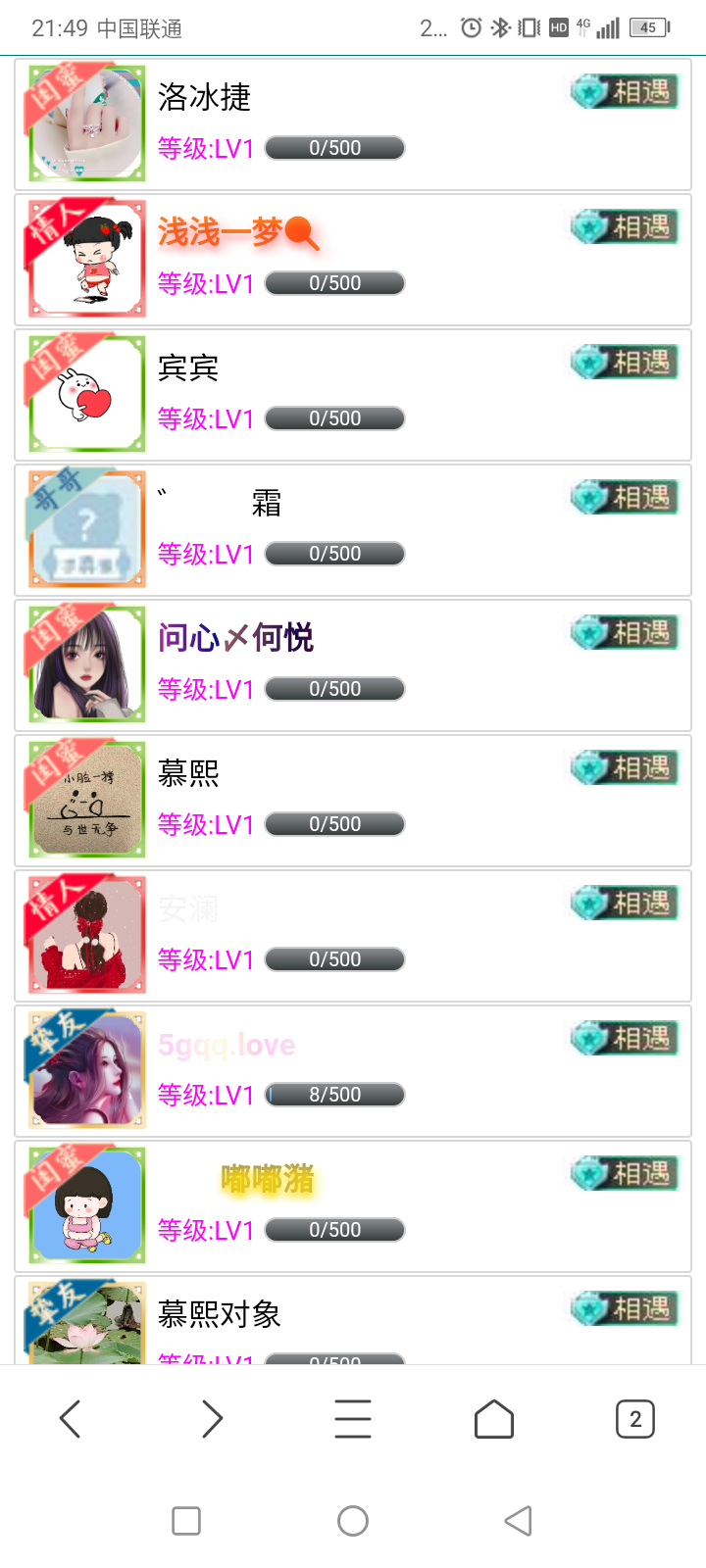This screenshot has width=706, height=1568.
Task: Open 洛冰捷's profile row
Action: click(353, 124)
